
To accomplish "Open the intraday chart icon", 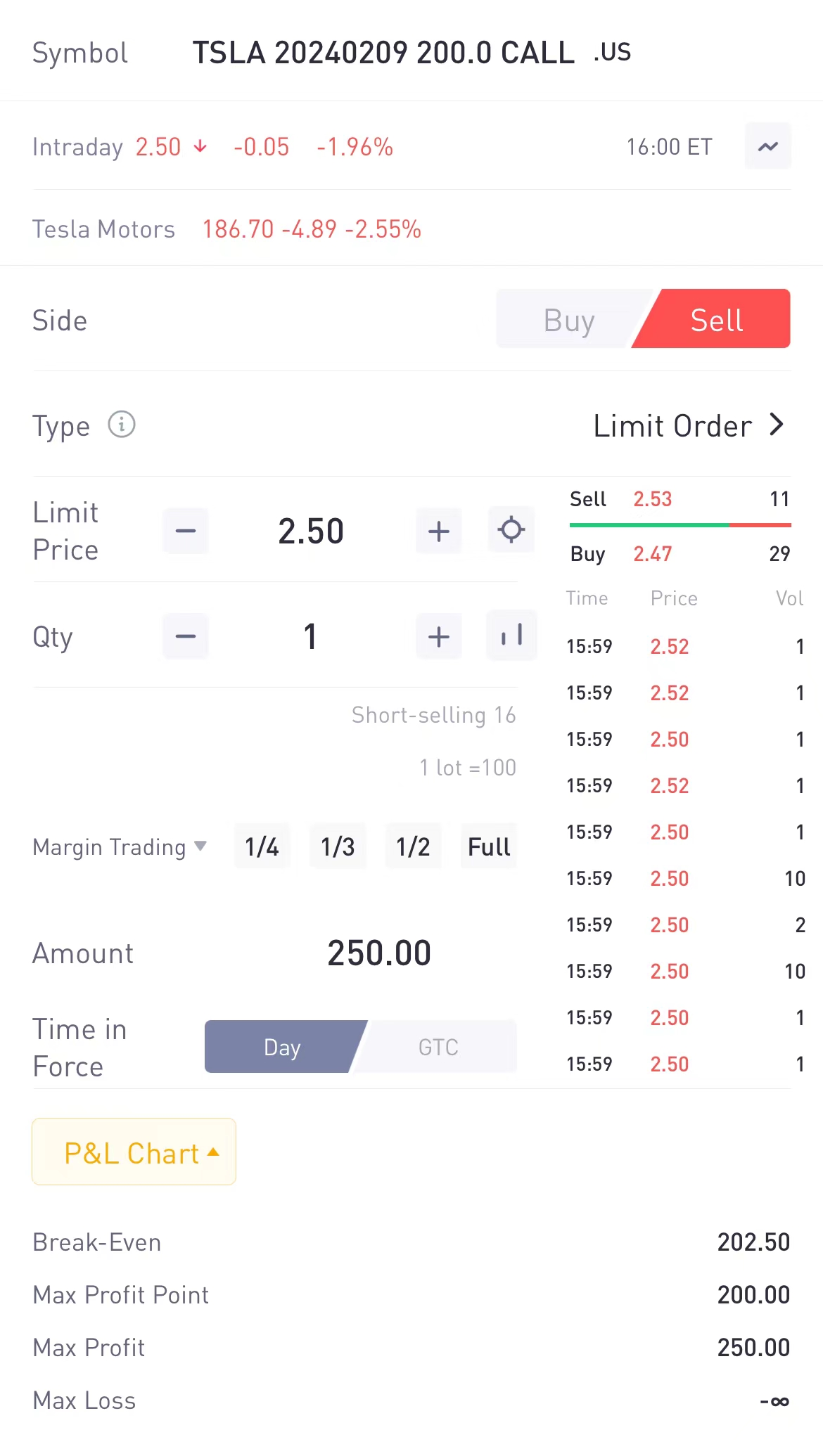I will pos(768,146).
